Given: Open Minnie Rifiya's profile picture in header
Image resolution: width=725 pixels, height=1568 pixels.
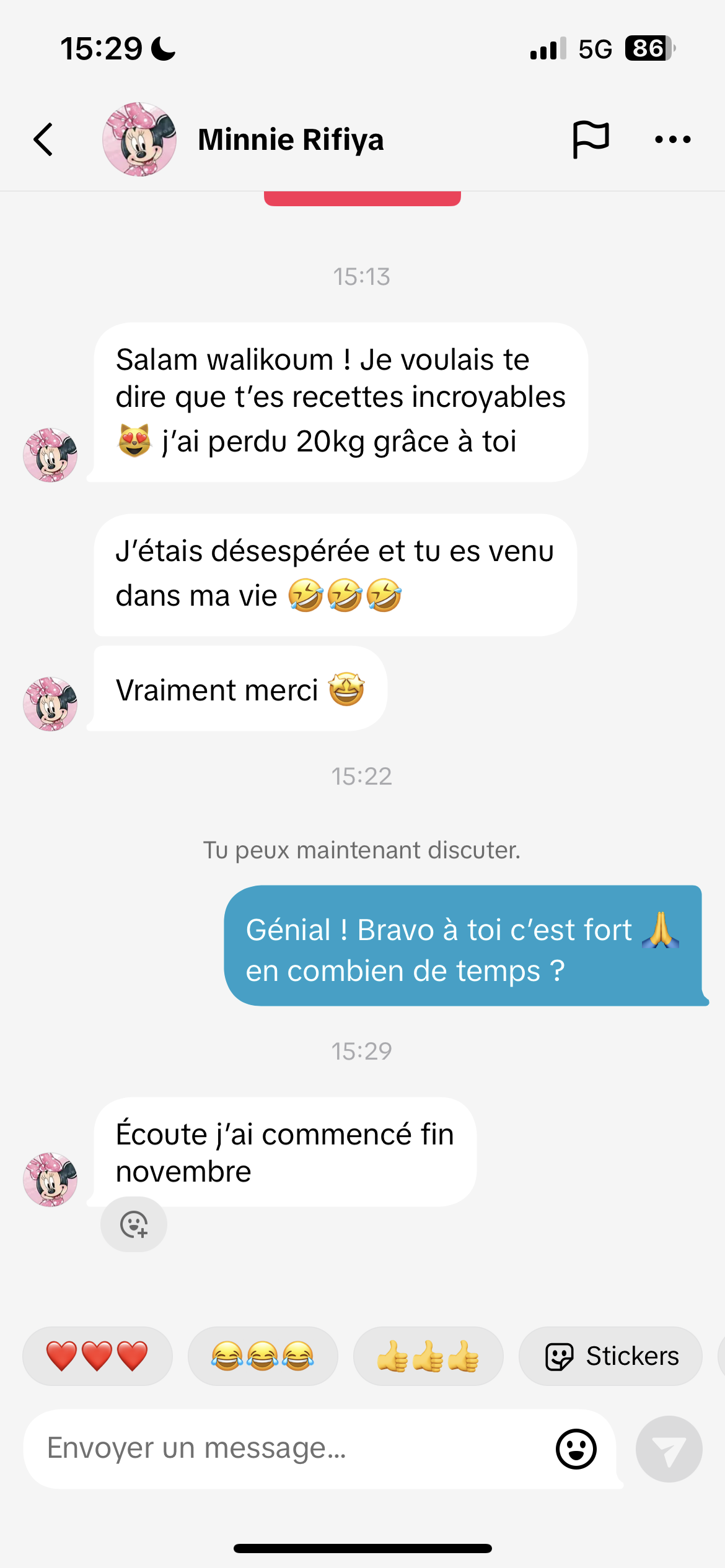Looking at the screenshot, I should [139, 139].
